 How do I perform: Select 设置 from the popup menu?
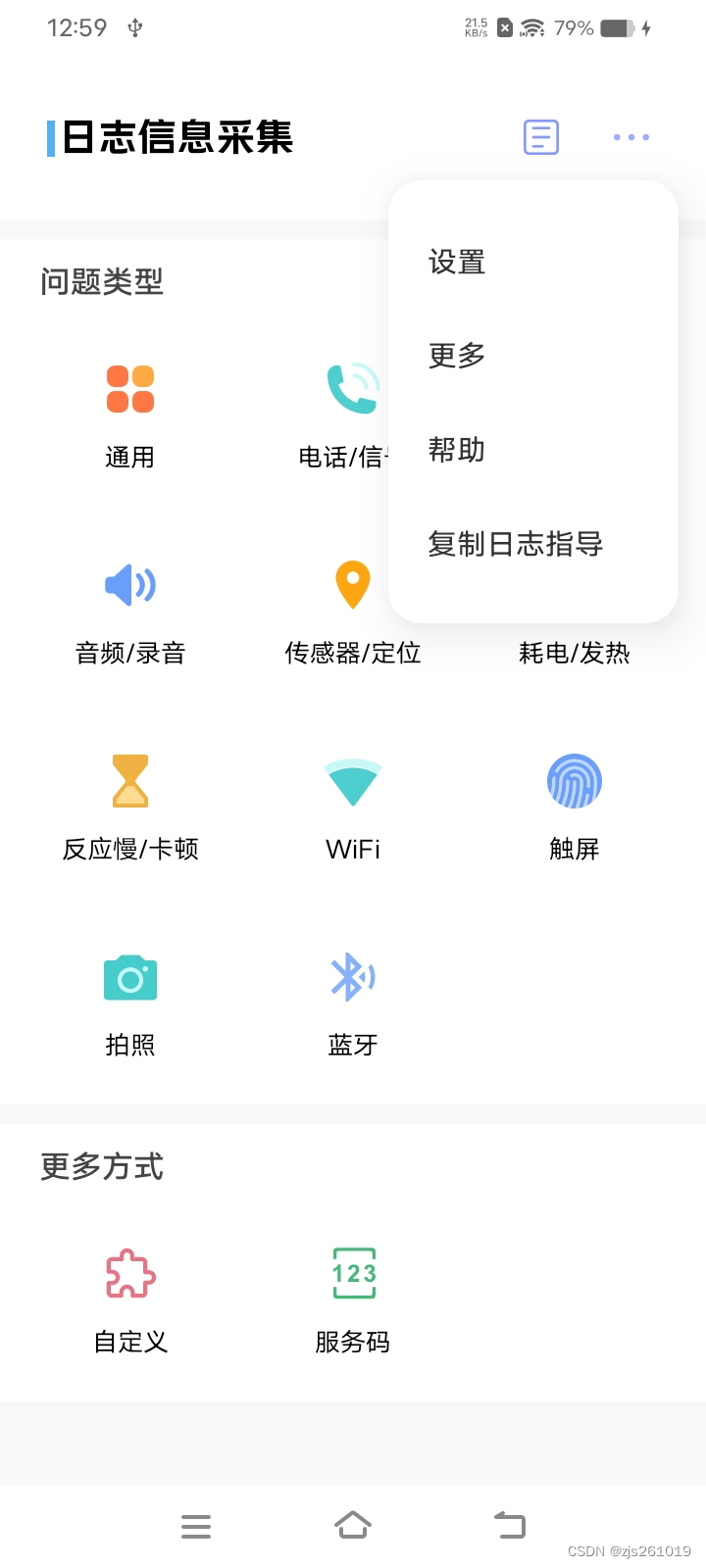(x=457, y=262)
